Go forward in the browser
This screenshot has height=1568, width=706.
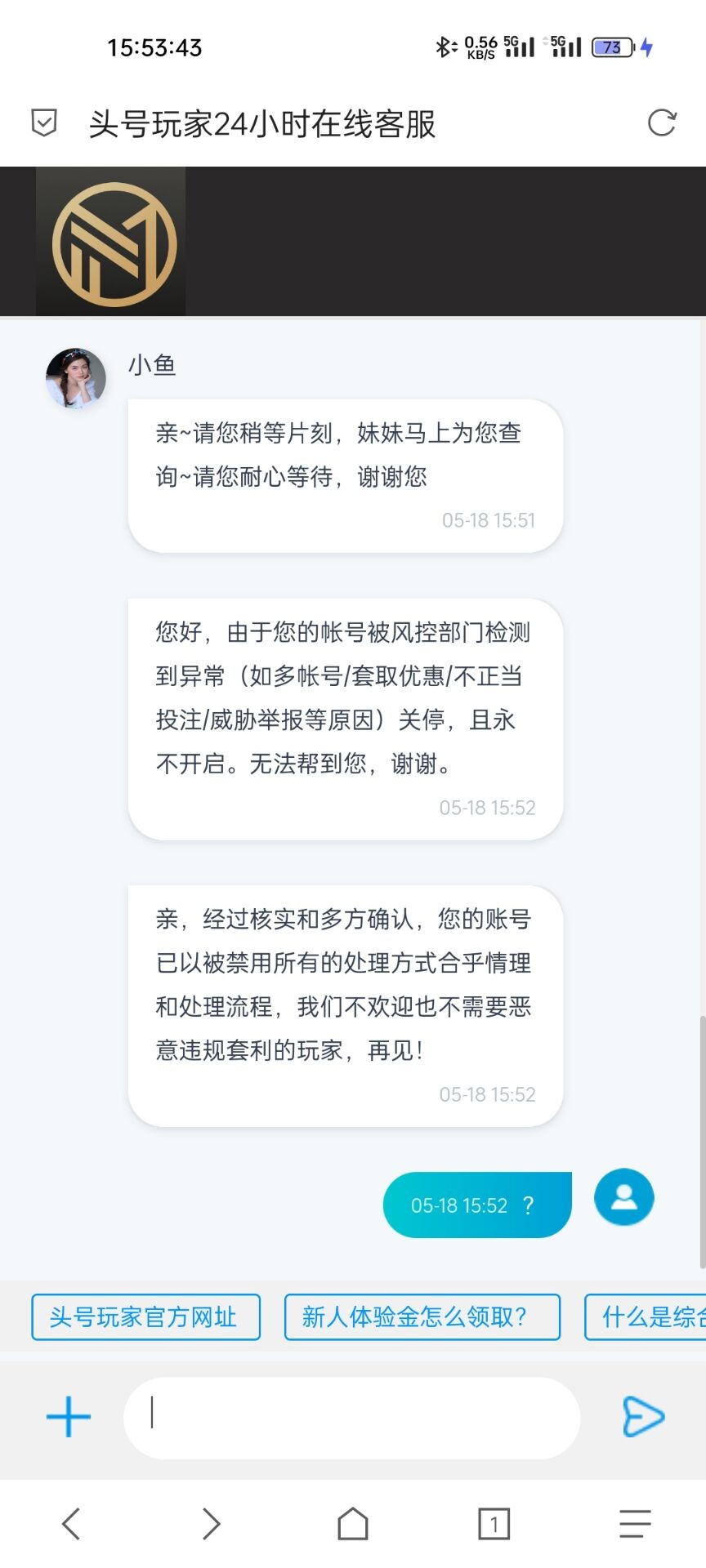click(212, 1524)
